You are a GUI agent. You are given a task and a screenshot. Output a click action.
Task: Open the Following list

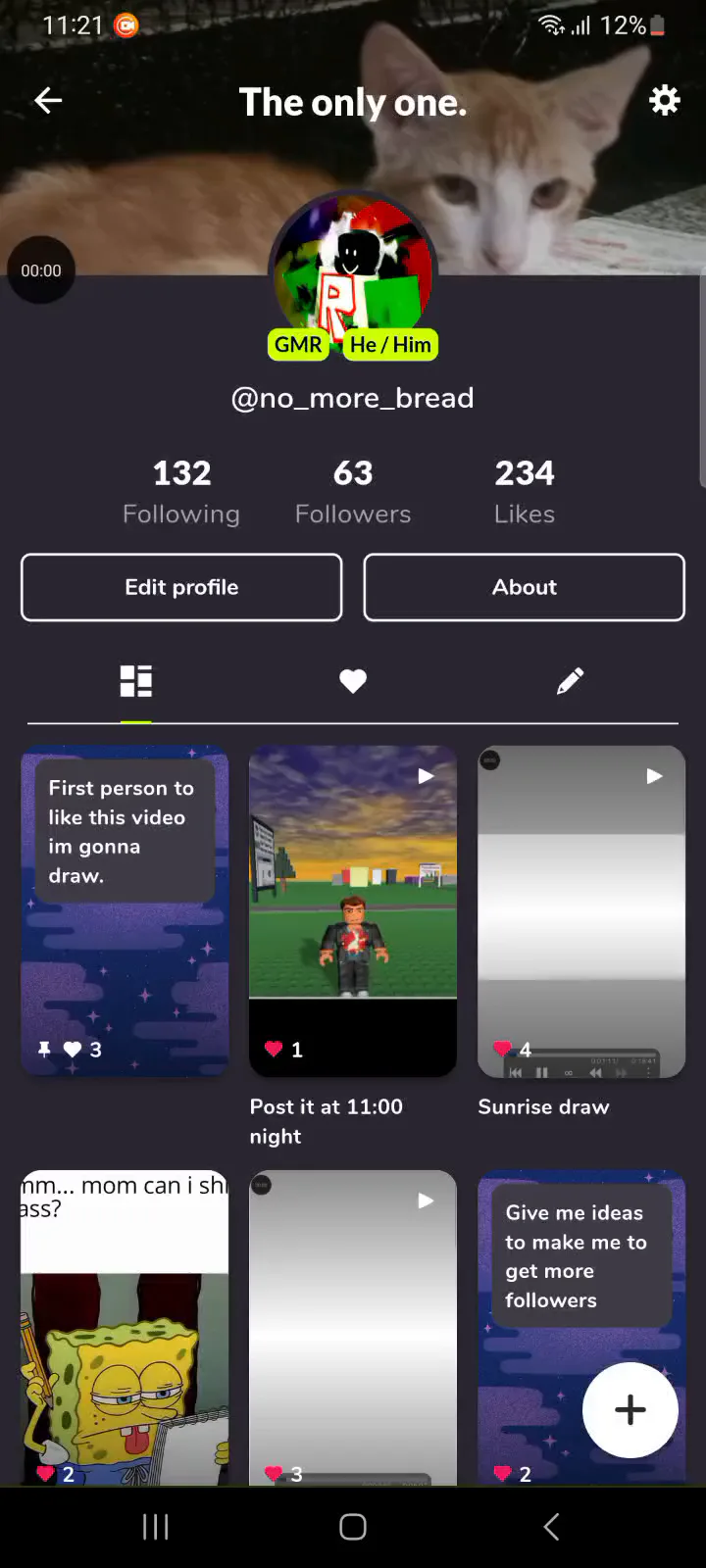pyautogui.click(x=181, y=492)
